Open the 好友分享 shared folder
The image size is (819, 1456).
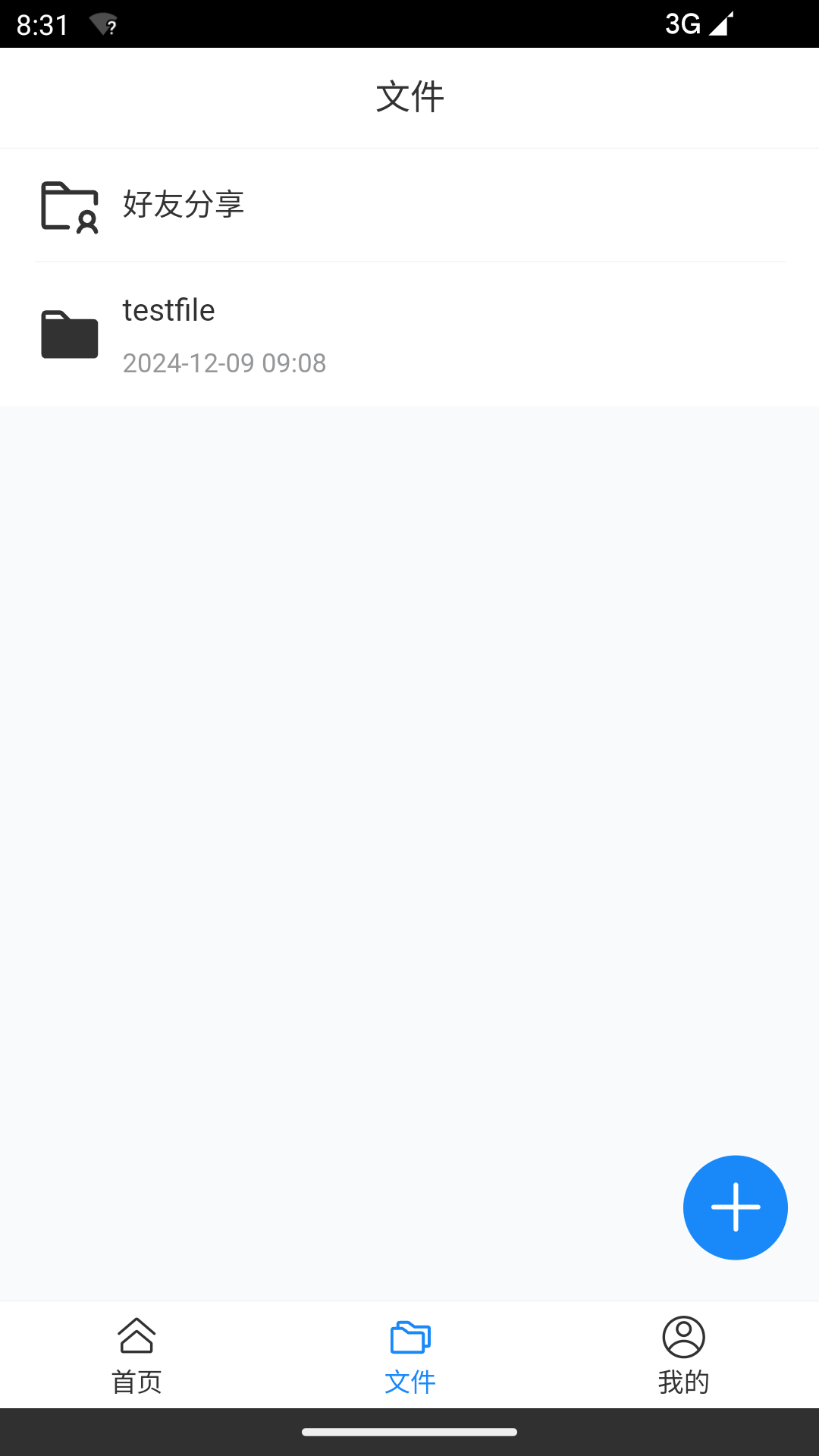coord(182,205)
